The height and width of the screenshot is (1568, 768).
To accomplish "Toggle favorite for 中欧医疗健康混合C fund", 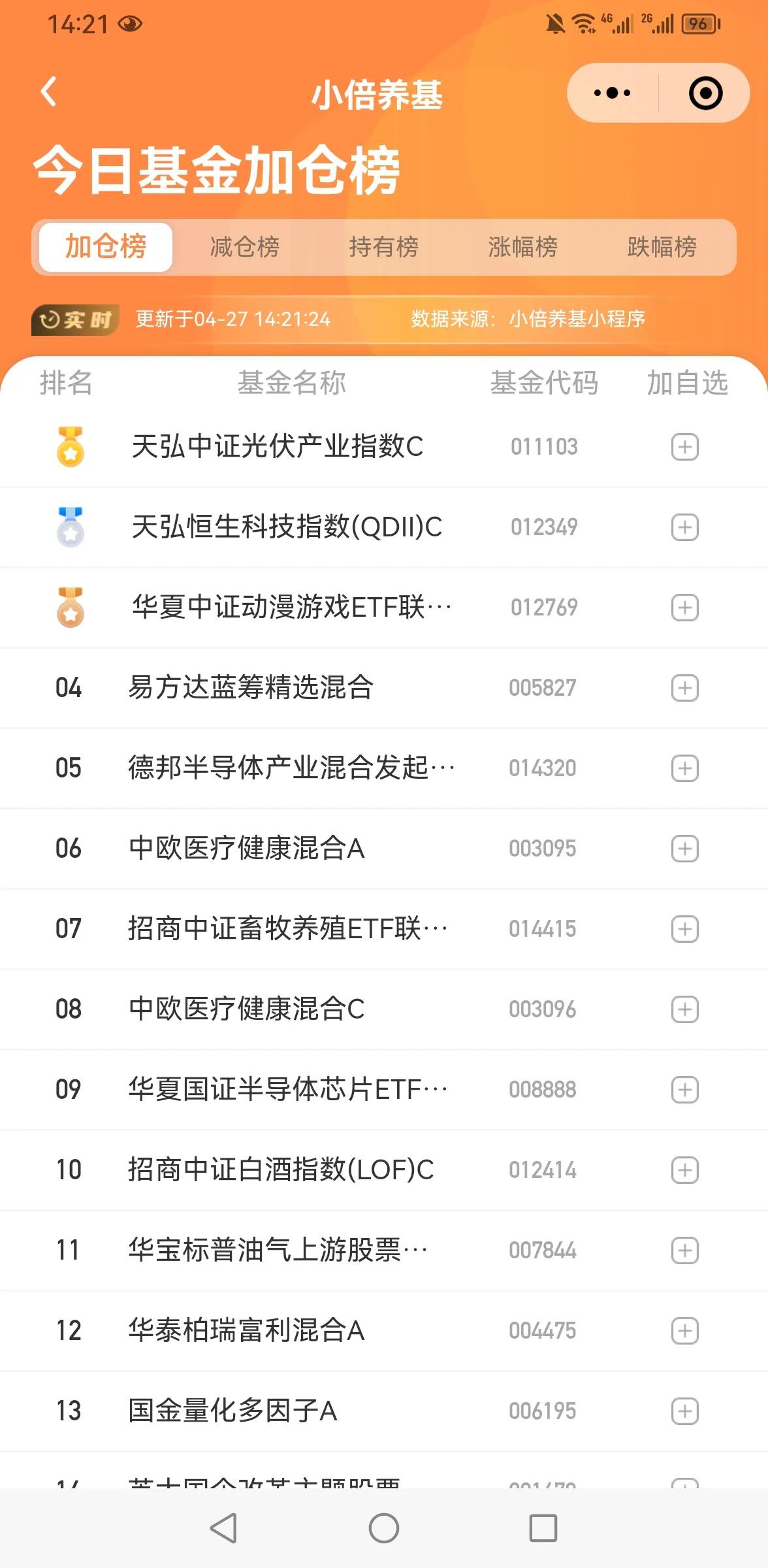I will (x=685, y=1009).
